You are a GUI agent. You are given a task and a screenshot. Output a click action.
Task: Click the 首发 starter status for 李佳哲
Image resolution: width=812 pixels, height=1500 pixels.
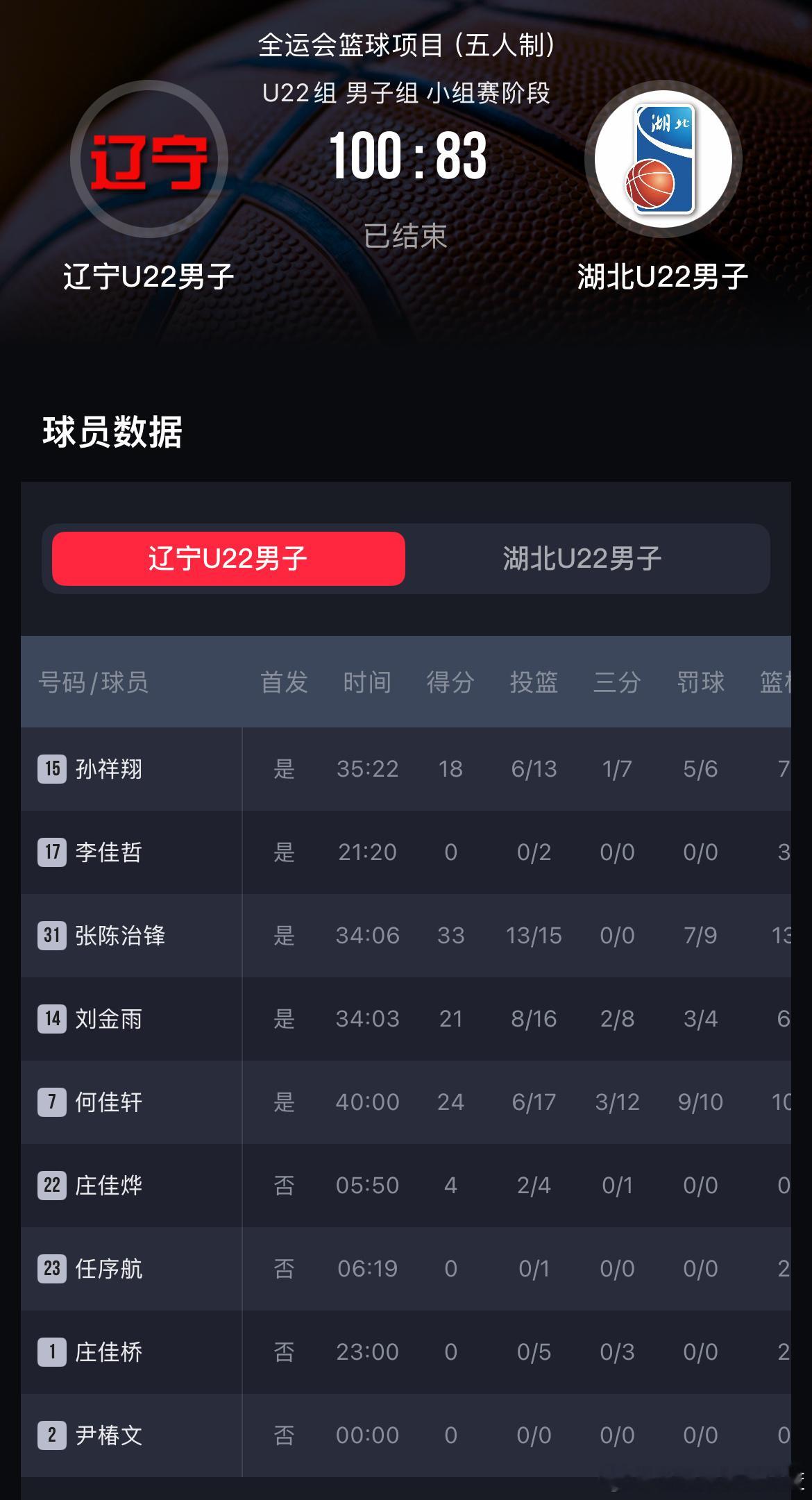tap(283, 852)
